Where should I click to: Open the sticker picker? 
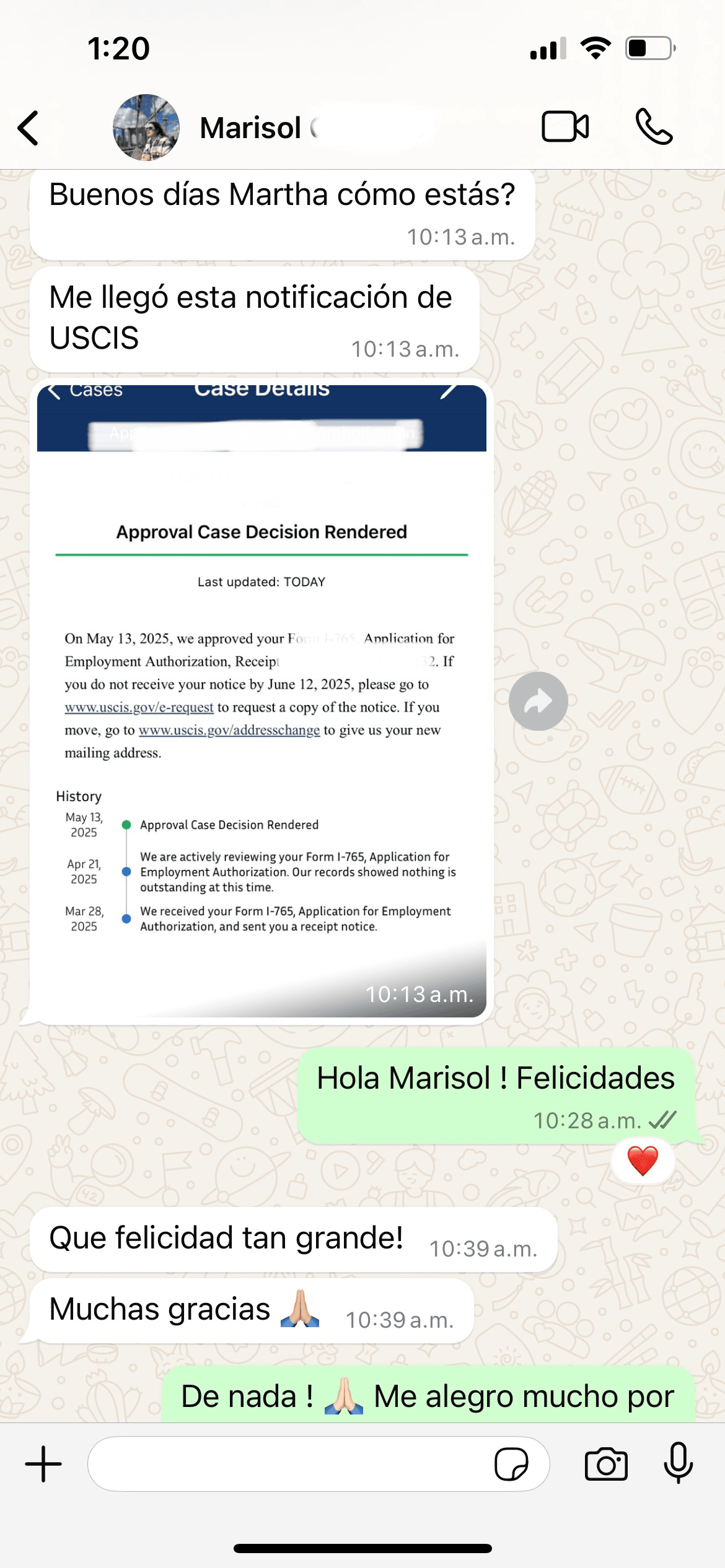511,1464
